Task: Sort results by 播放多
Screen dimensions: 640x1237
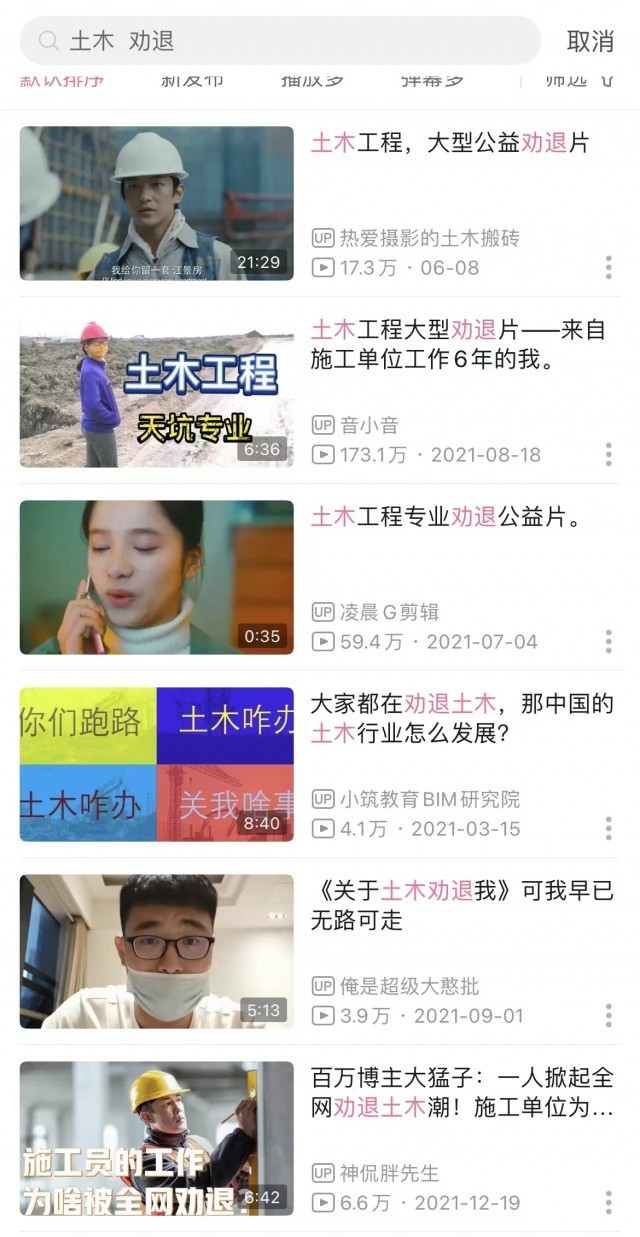Action: 314,80
